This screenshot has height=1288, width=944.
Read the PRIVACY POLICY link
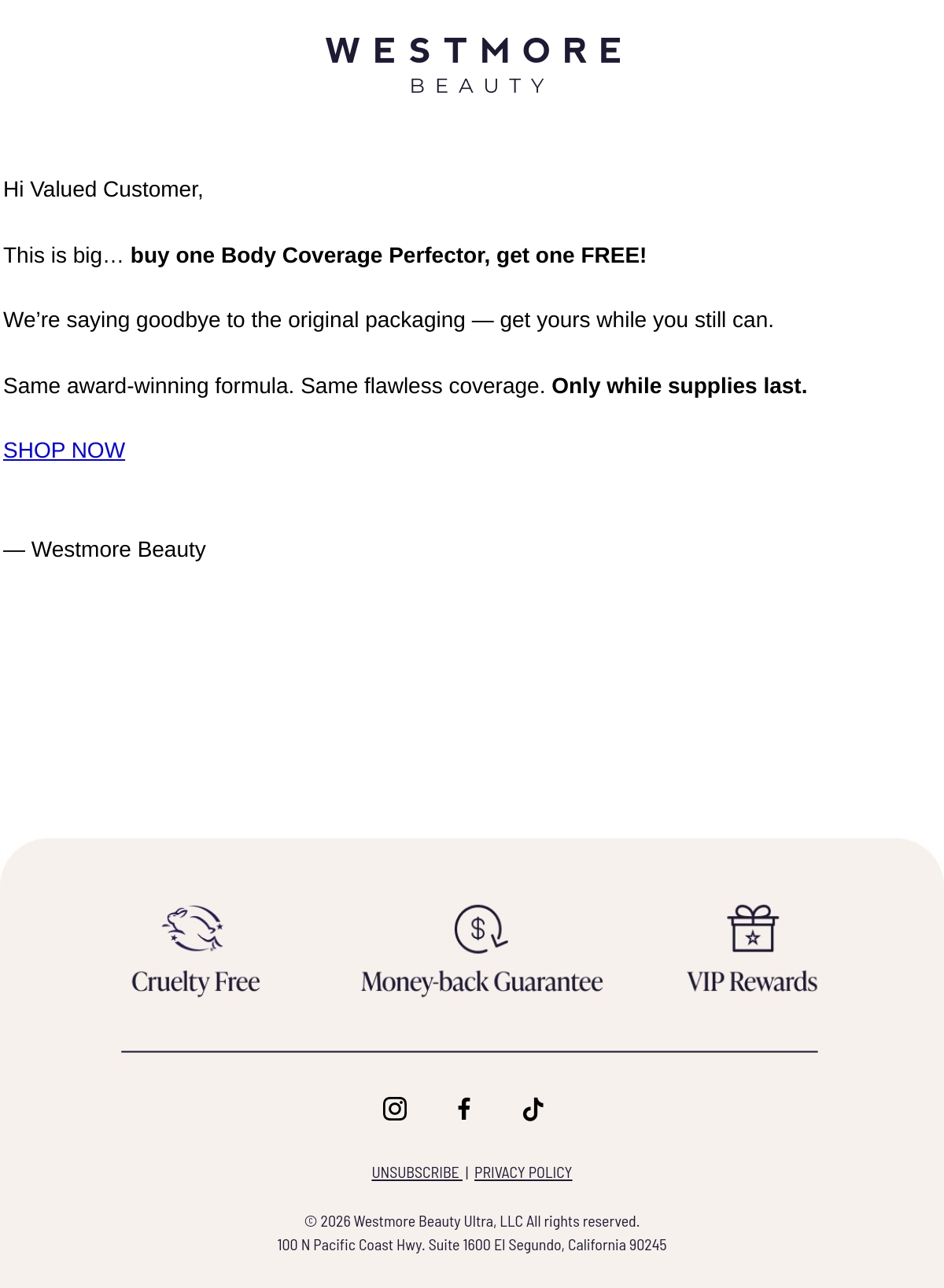523,1172
